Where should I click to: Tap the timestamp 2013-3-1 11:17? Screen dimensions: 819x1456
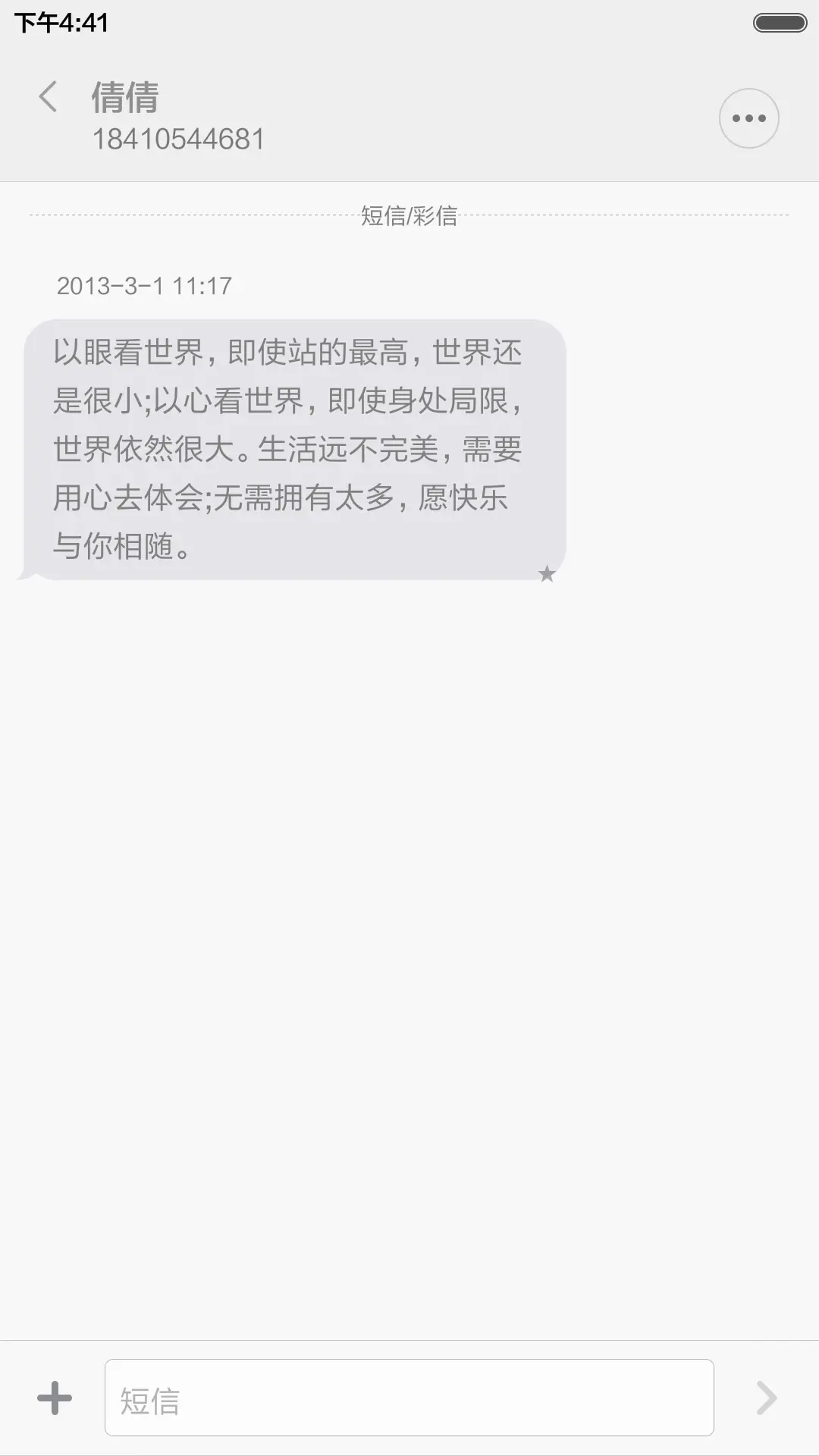[146, 287]
